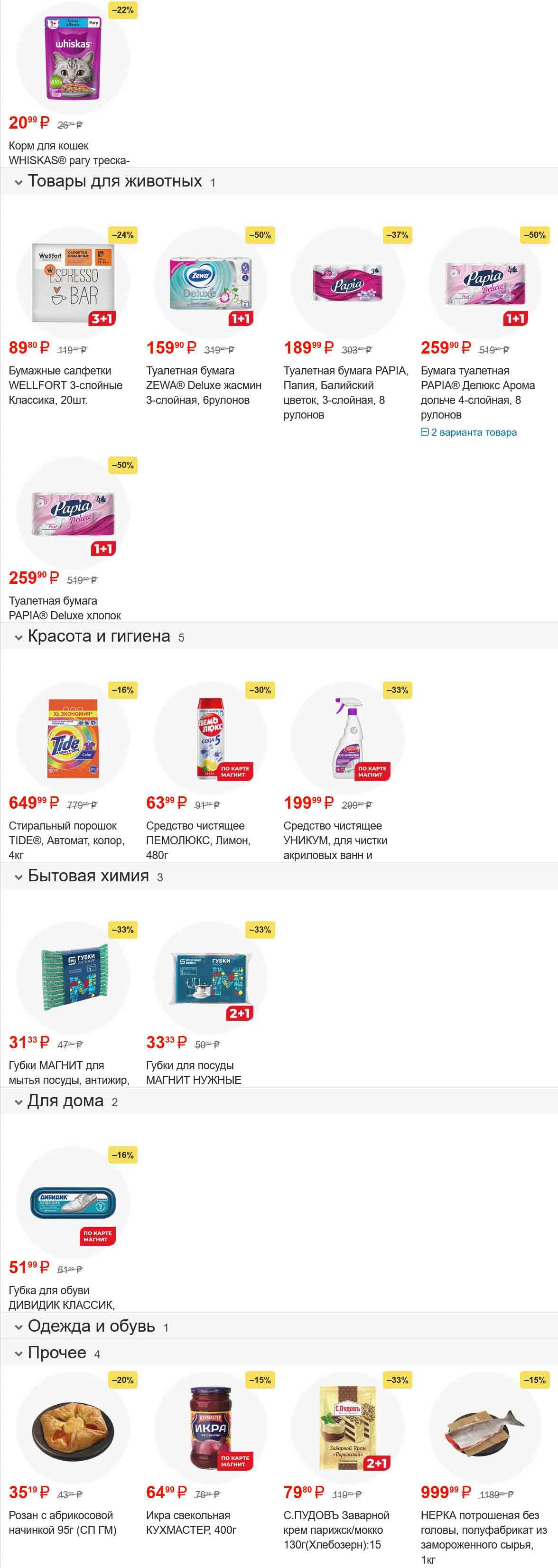
Task: Collapse the Красота и гигиена section
Action: pos(18,637)
